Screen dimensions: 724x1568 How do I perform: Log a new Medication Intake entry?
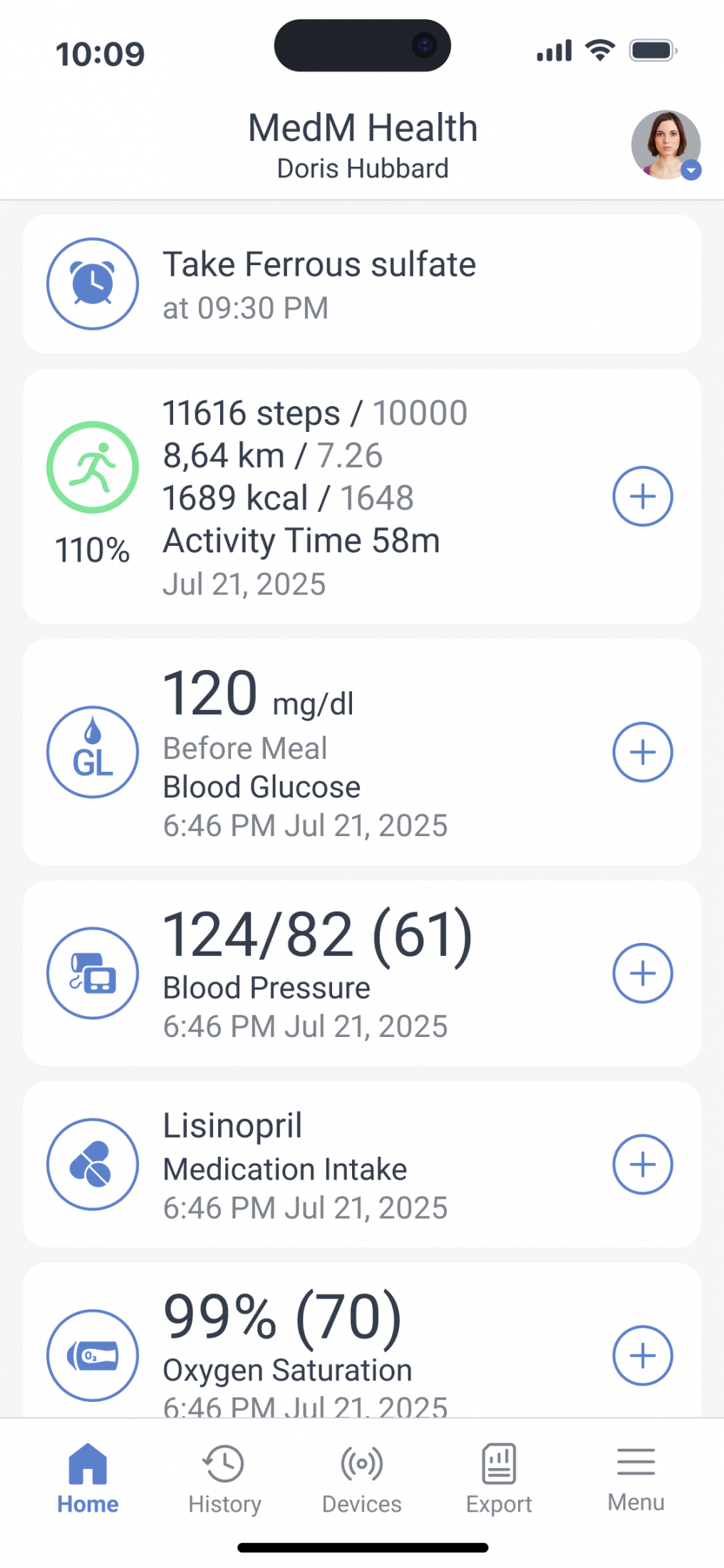(x=643, y=1164)
